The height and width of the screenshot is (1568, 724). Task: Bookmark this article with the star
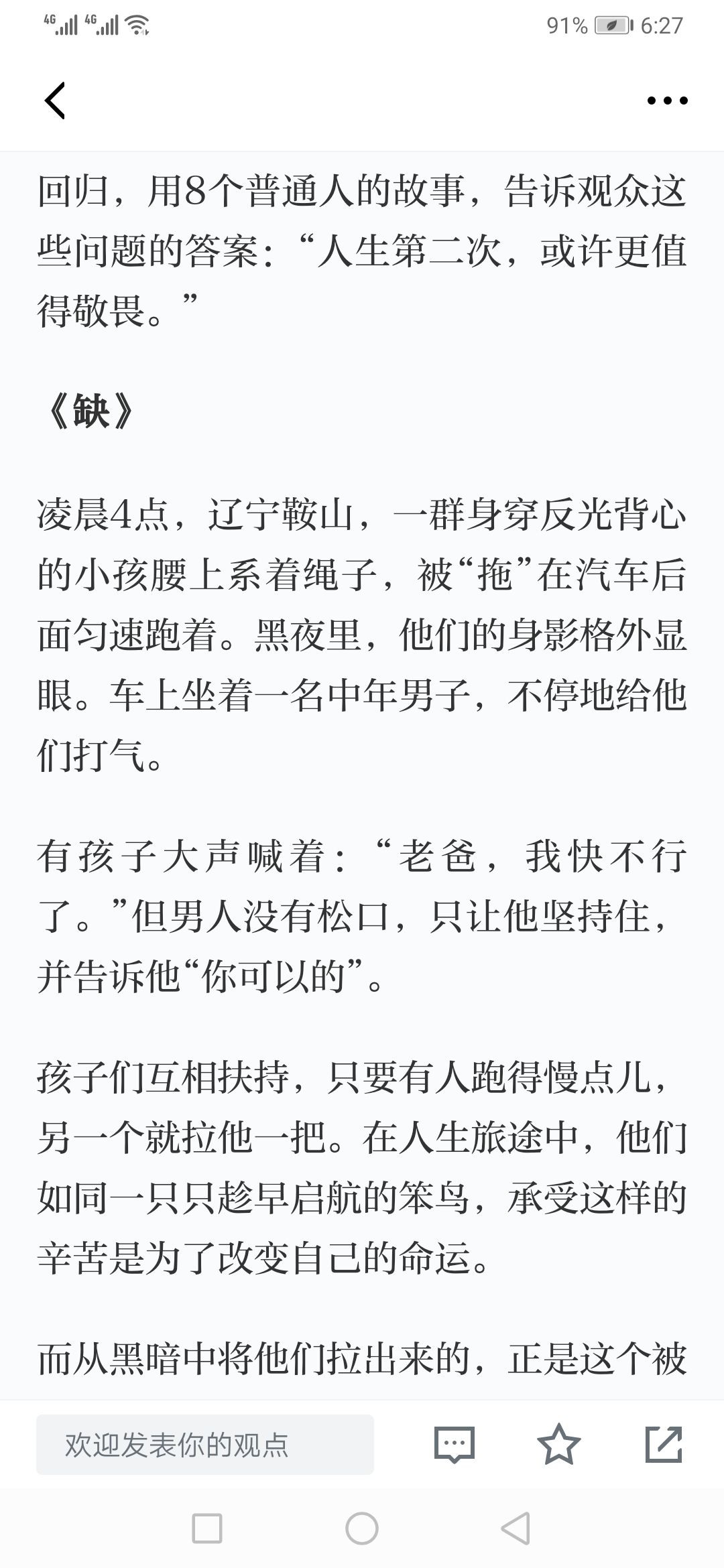[x=558, y=1444]
